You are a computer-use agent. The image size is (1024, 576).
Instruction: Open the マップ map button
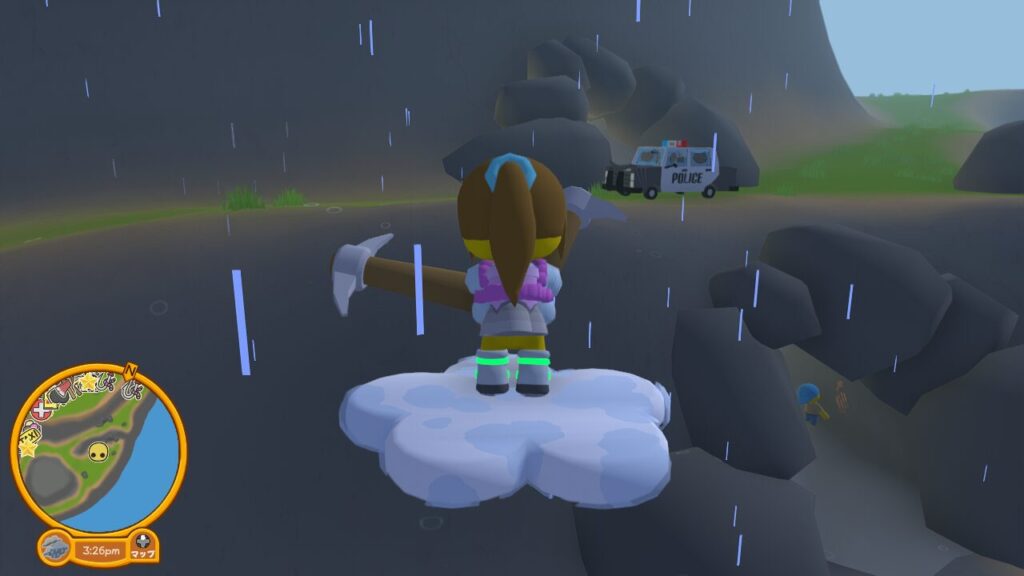143,546
